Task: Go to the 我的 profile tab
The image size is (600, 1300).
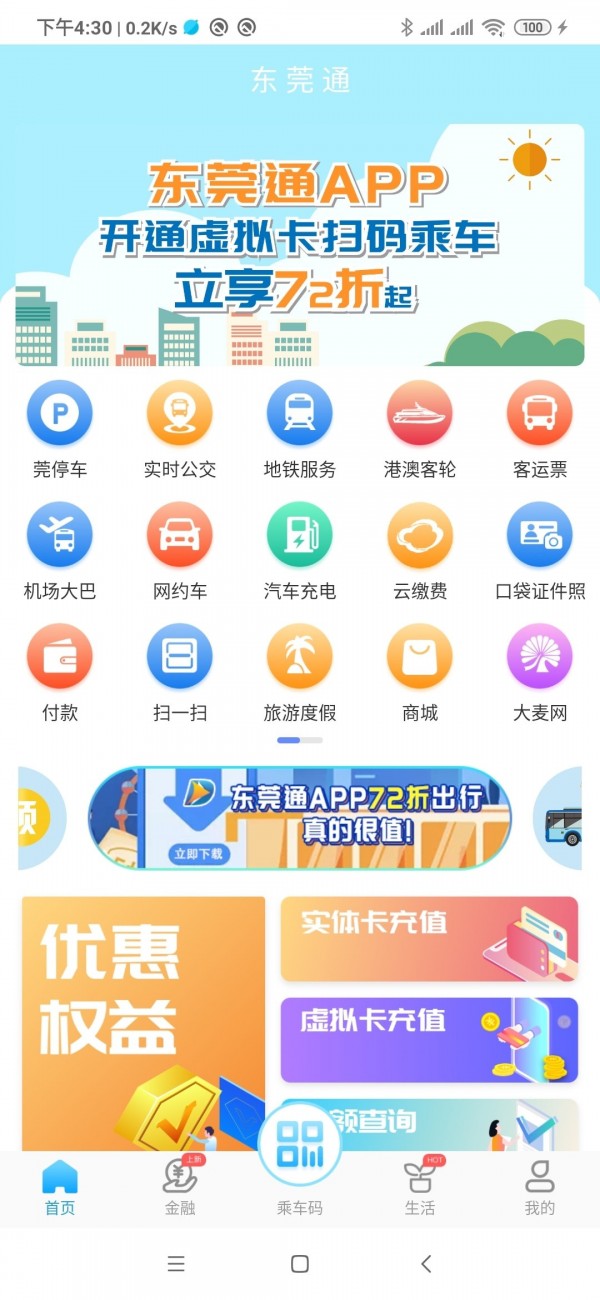Action: (x=540, y=1187)
